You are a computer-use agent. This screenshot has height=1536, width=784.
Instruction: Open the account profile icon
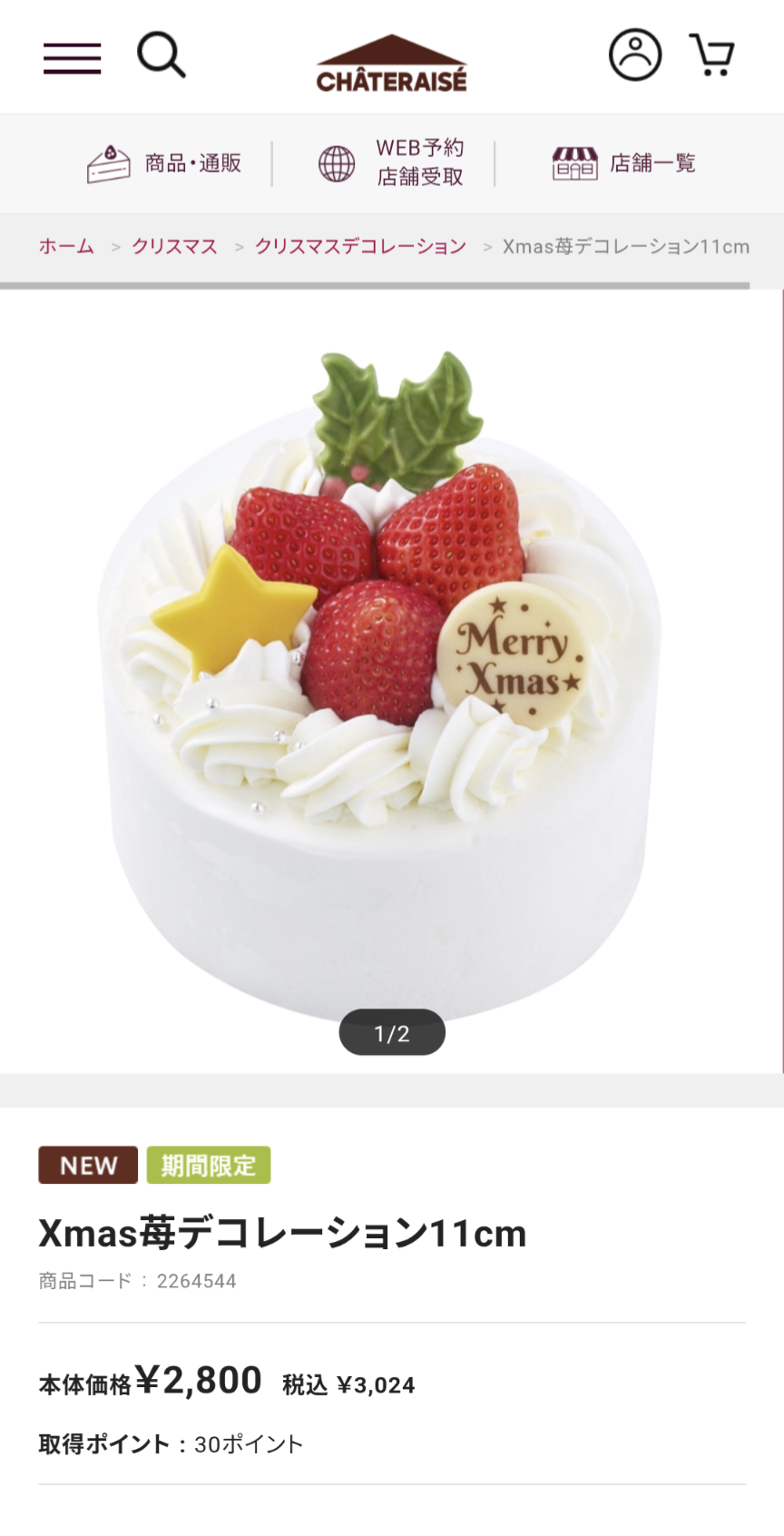[x=634, y=55]
